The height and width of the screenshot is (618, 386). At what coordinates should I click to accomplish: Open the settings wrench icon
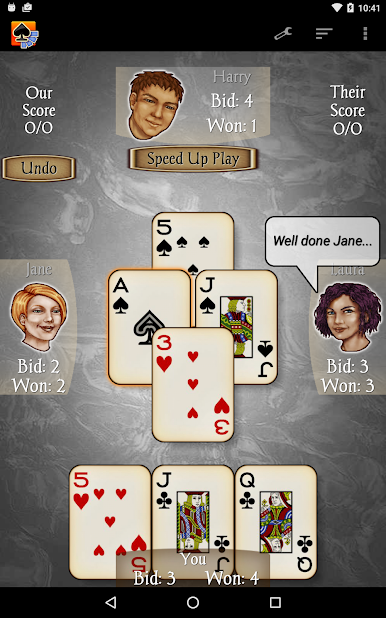(x=283, y=34)
